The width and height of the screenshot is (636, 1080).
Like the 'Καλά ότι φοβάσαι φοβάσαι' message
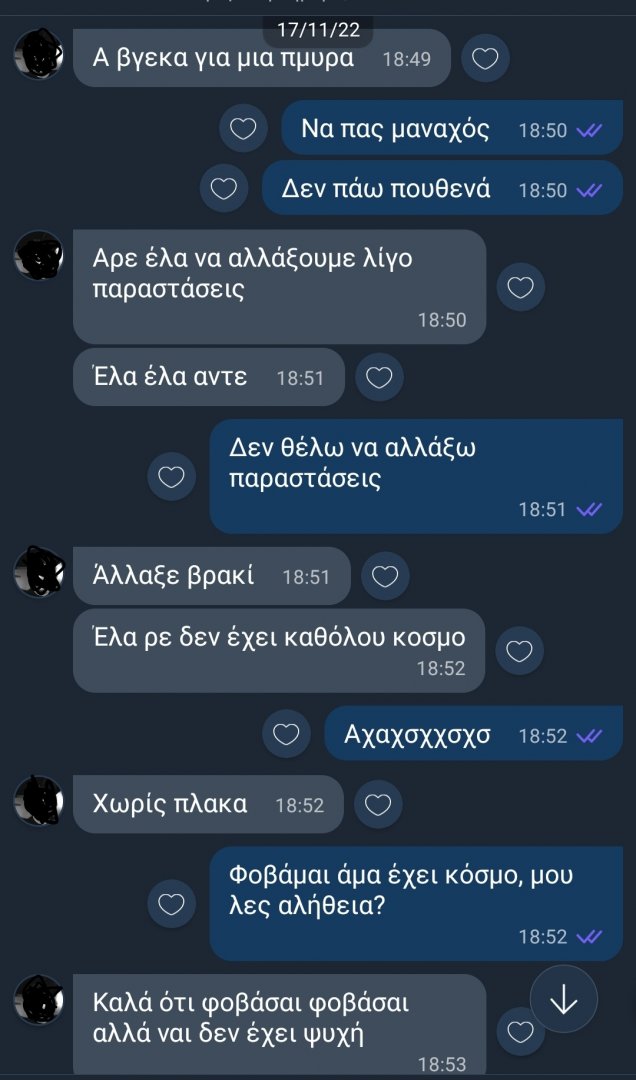click(519, 1030)
